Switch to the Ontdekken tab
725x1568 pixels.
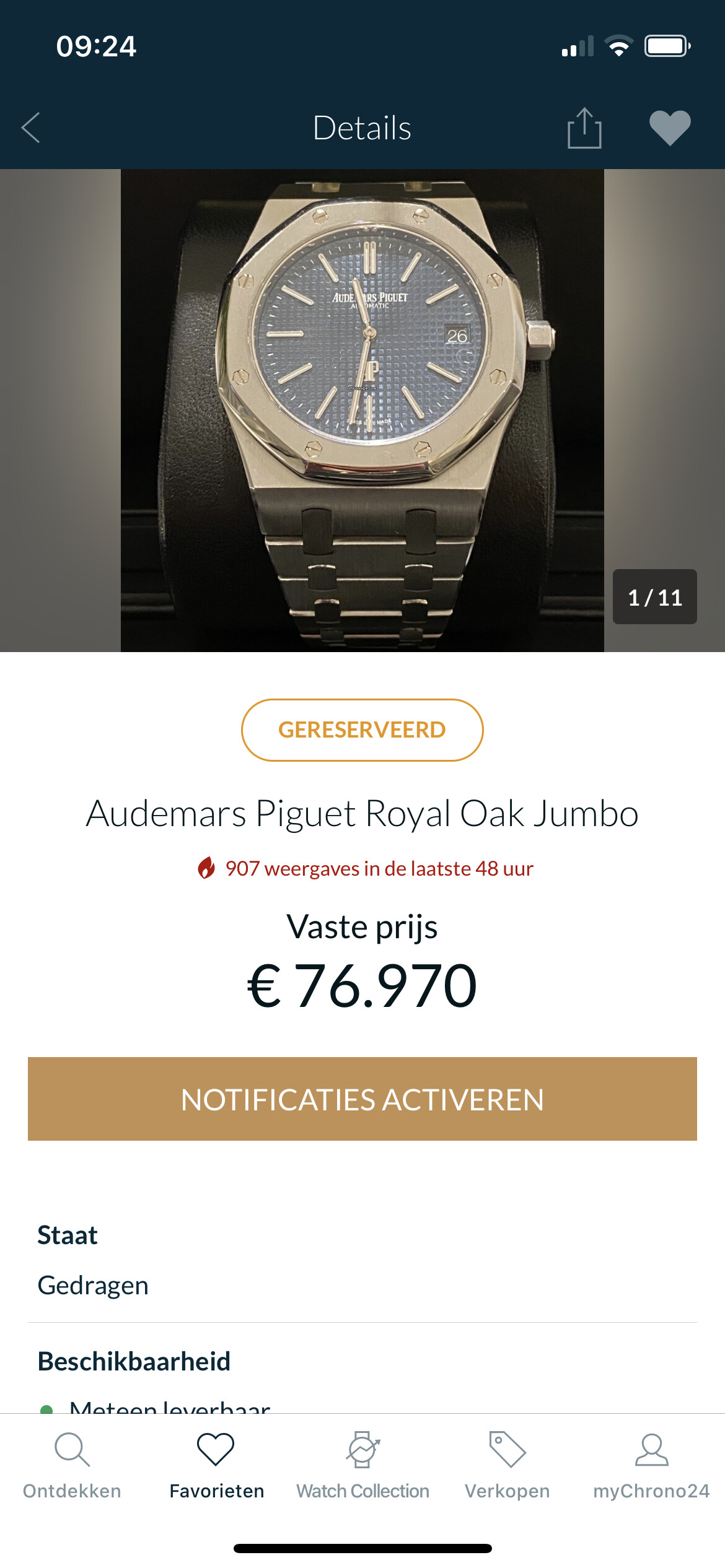72,1465
